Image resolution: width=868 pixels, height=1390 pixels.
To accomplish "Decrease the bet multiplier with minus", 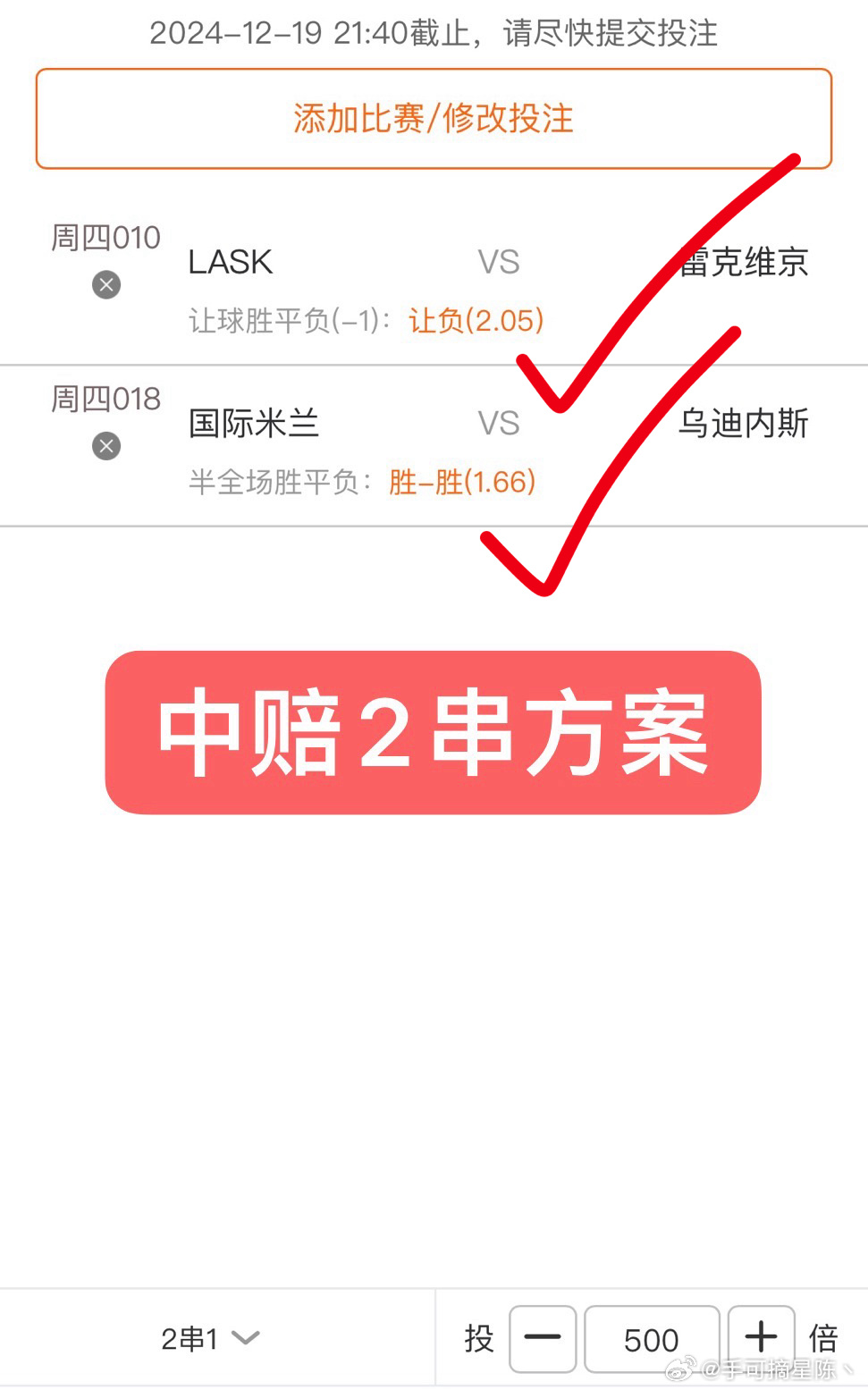I will pos(543,1338).
